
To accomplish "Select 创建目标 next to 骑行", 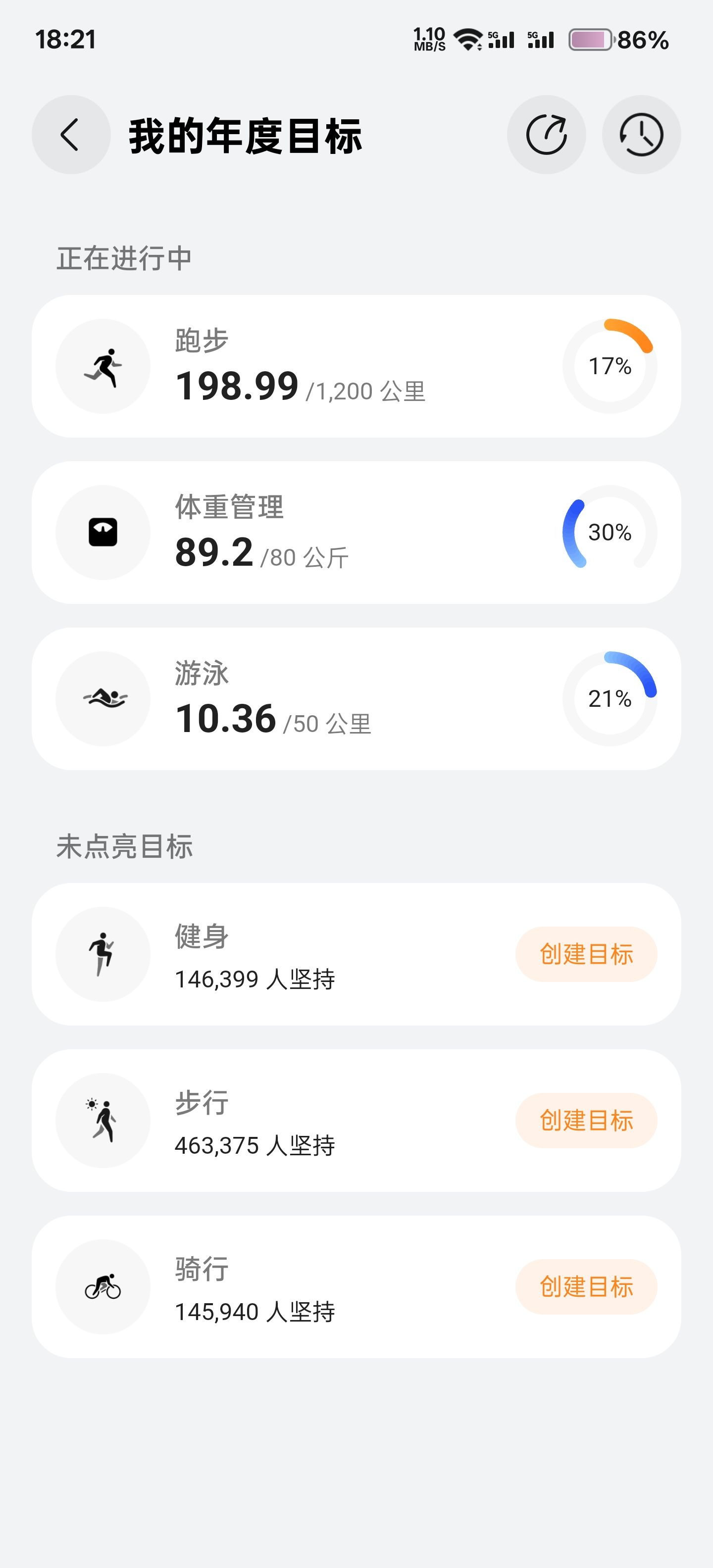I will [x=586, y=1286].
